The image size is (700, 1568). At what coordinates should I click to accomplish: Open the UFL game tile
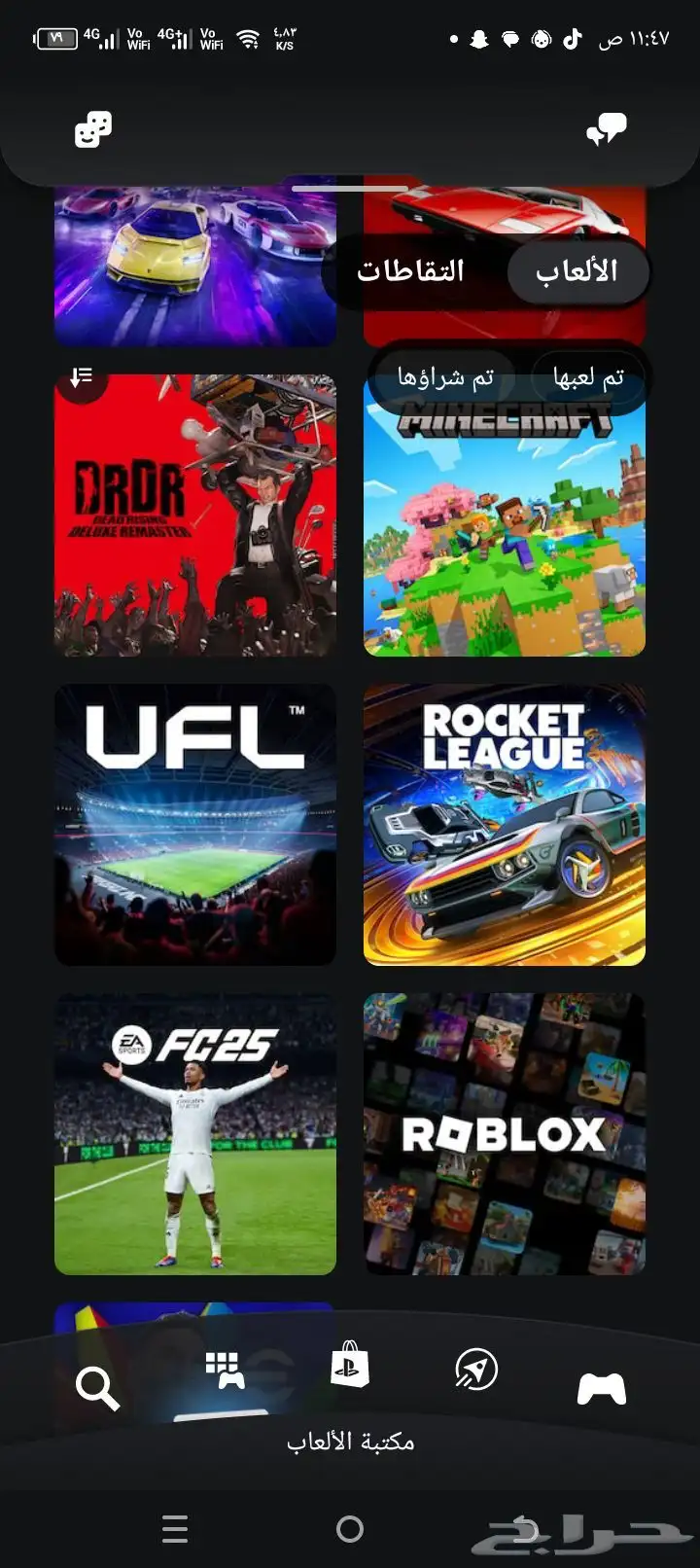(x=195, y=825)
